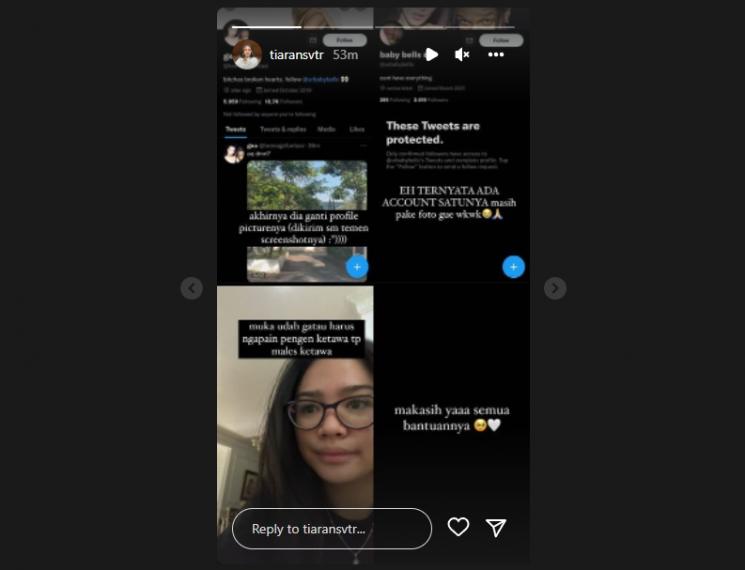Type a reply to tiaransvtr
Screen dimensions: 745x570
331,528
